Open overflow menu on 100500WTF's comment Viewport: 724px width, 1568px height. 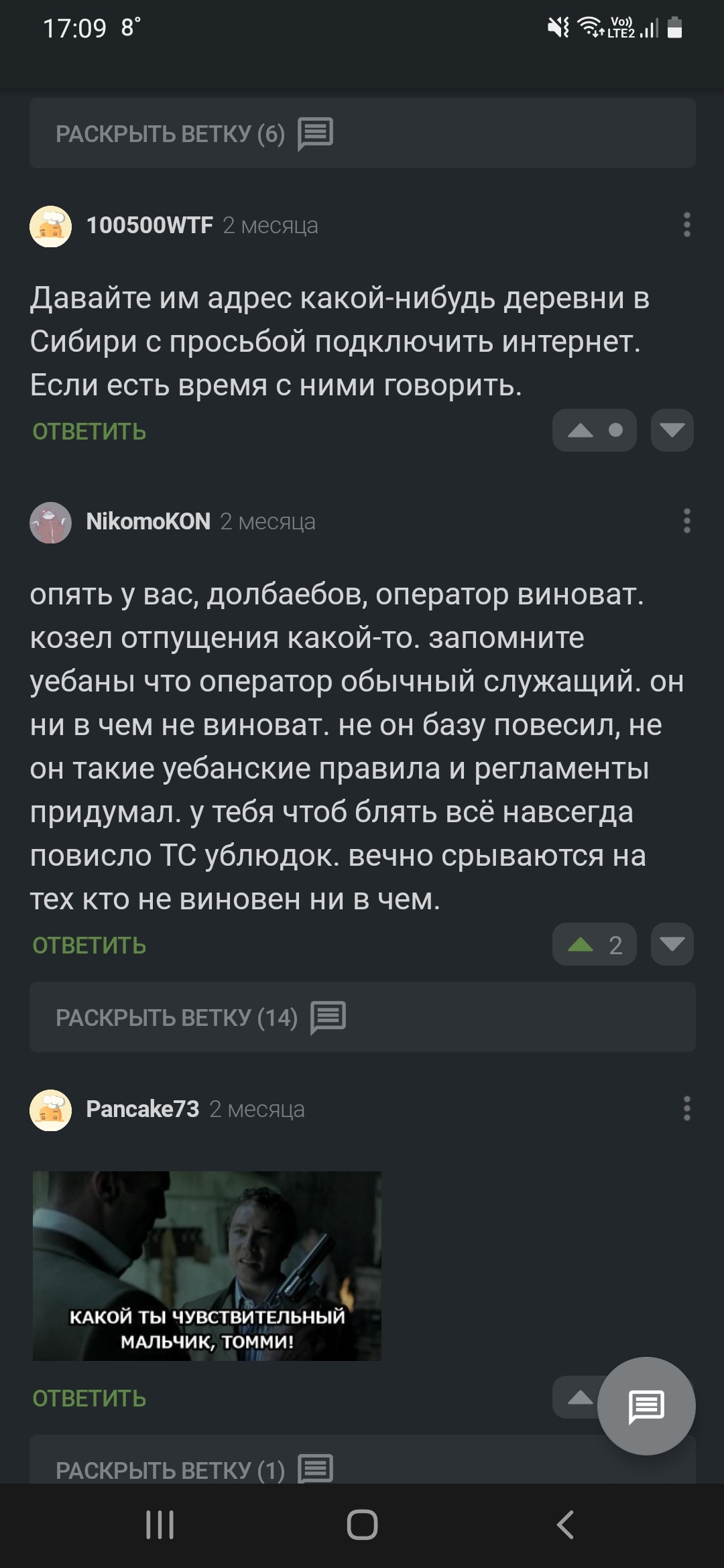(x=686, y=225)
